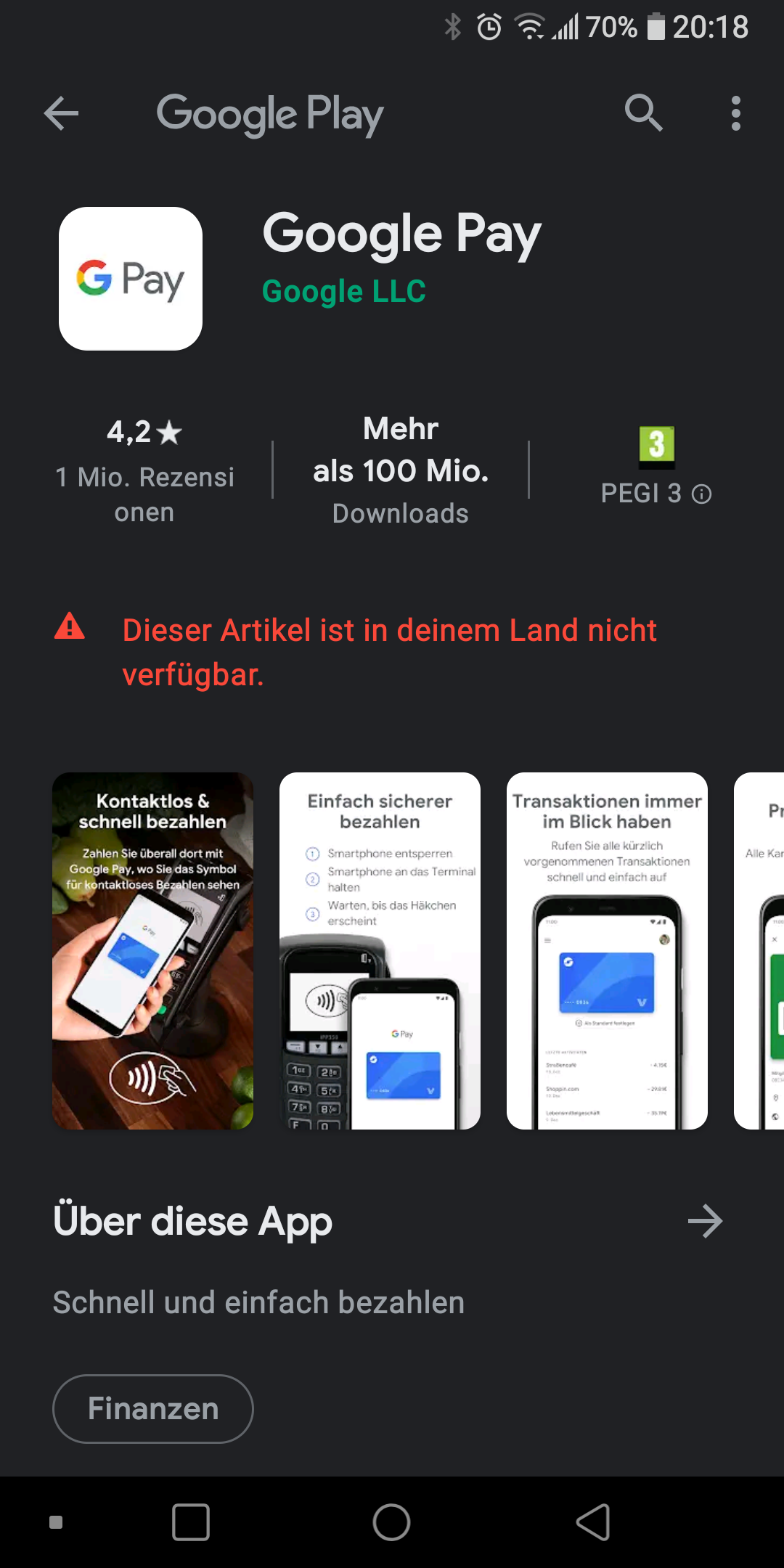Open the 'Transaktionen immer im Blick haben' screenshot
Viewport: 784px width, 1568px height.
607,950
